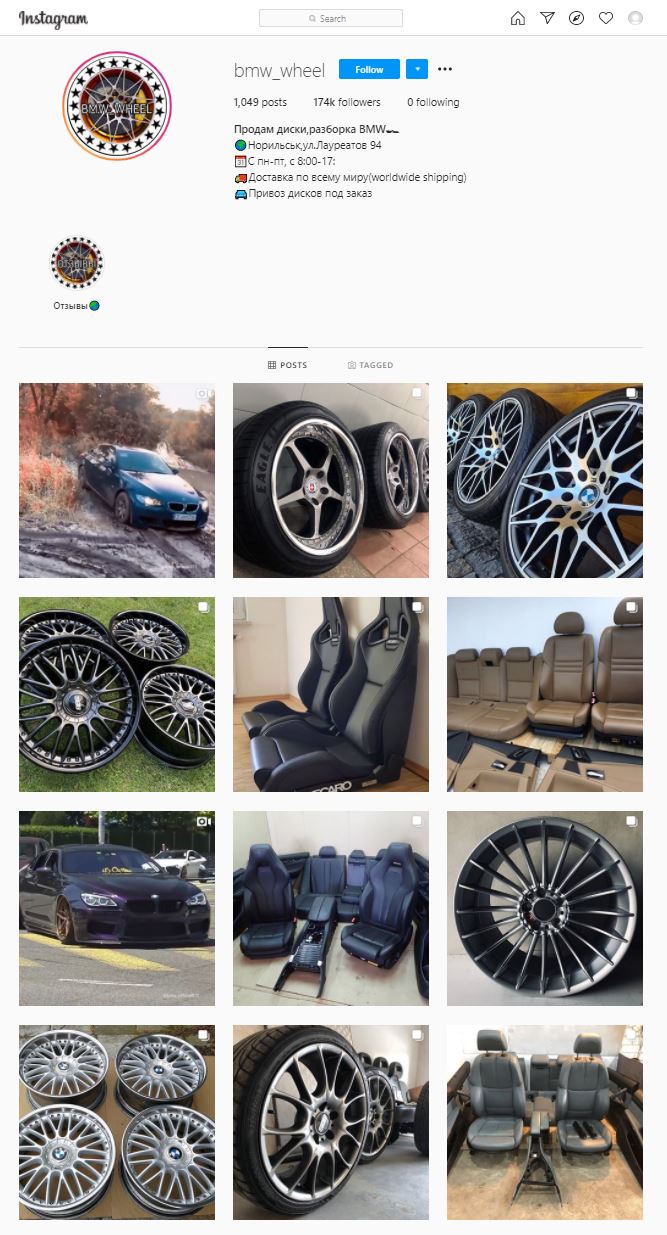Click the Search field
667x1235 pixels.
coord(331,18)
